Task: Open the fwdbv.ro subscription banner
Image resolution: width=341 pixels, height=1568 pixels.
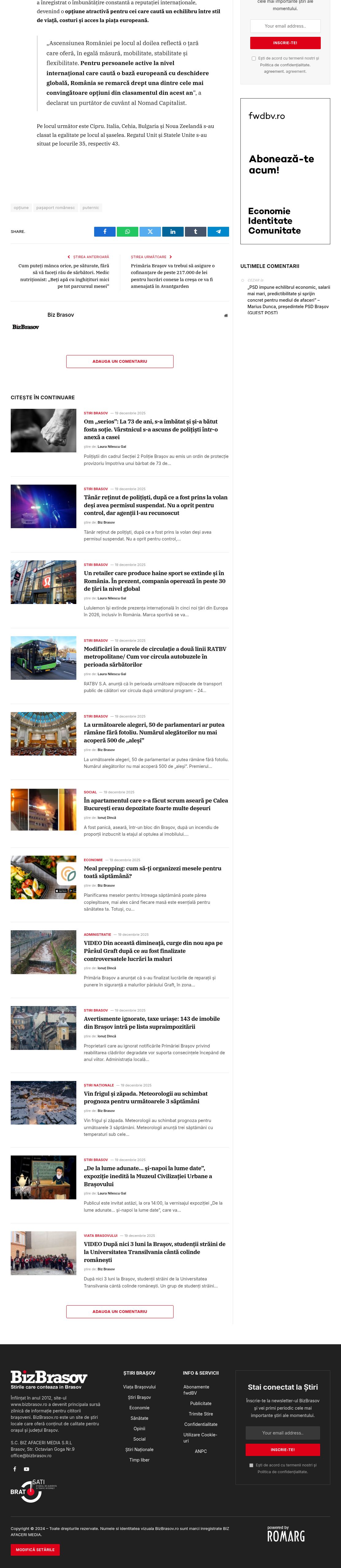Action: (285, 171)
